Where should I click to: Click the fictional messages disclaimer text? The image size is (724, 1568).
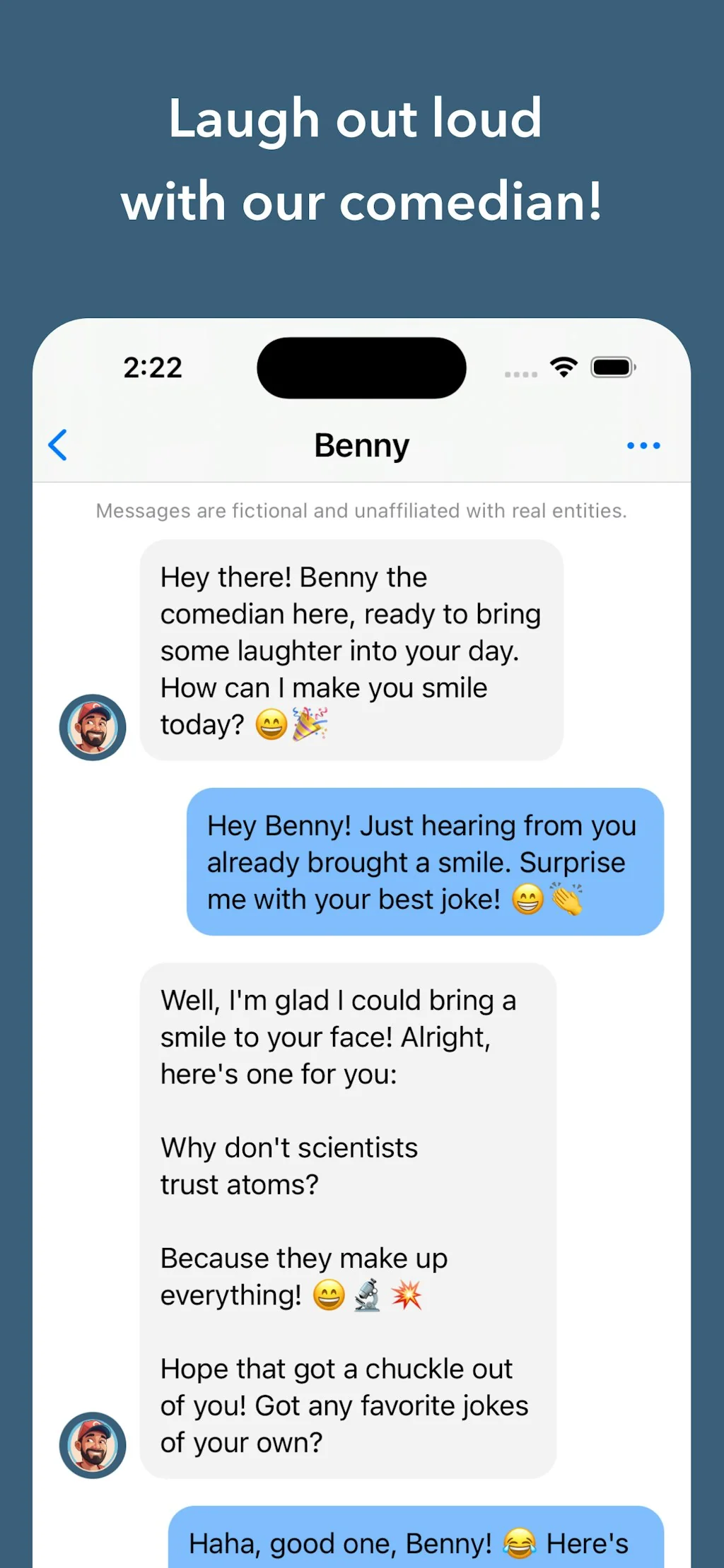coord(361,510)
